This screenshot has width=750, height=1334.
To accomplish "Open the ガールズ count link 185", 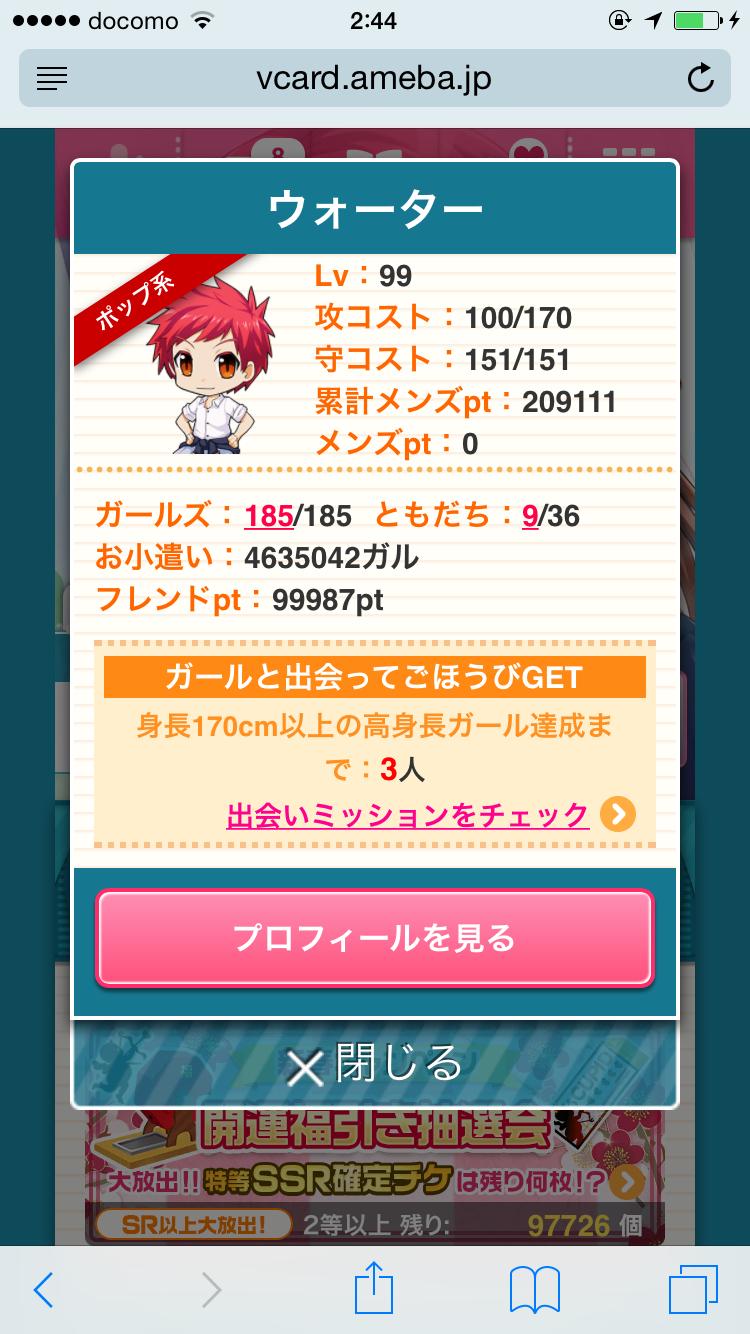I will tap(268, 515).
